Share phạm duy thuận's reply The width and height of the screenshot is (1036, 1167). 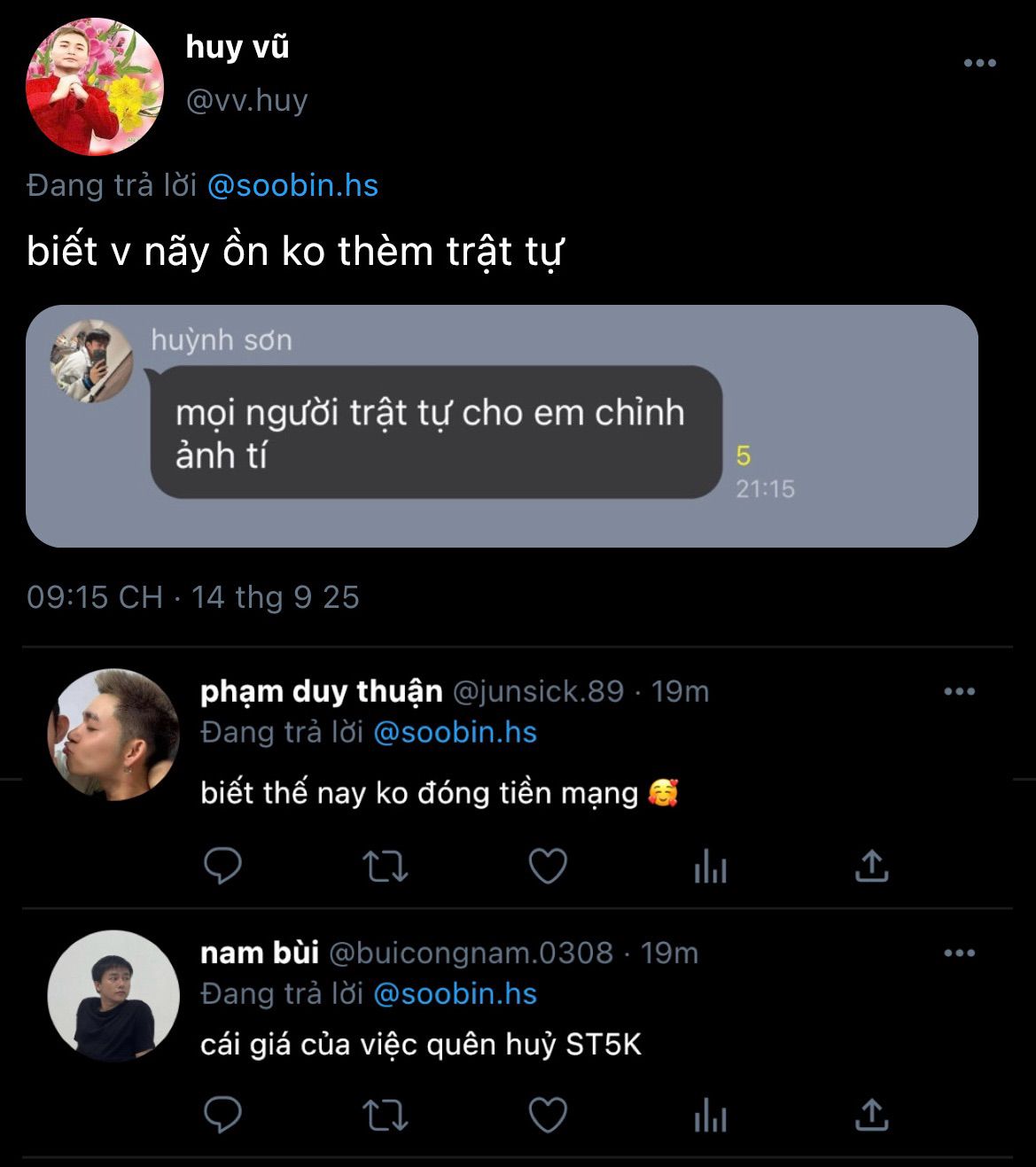871,866
